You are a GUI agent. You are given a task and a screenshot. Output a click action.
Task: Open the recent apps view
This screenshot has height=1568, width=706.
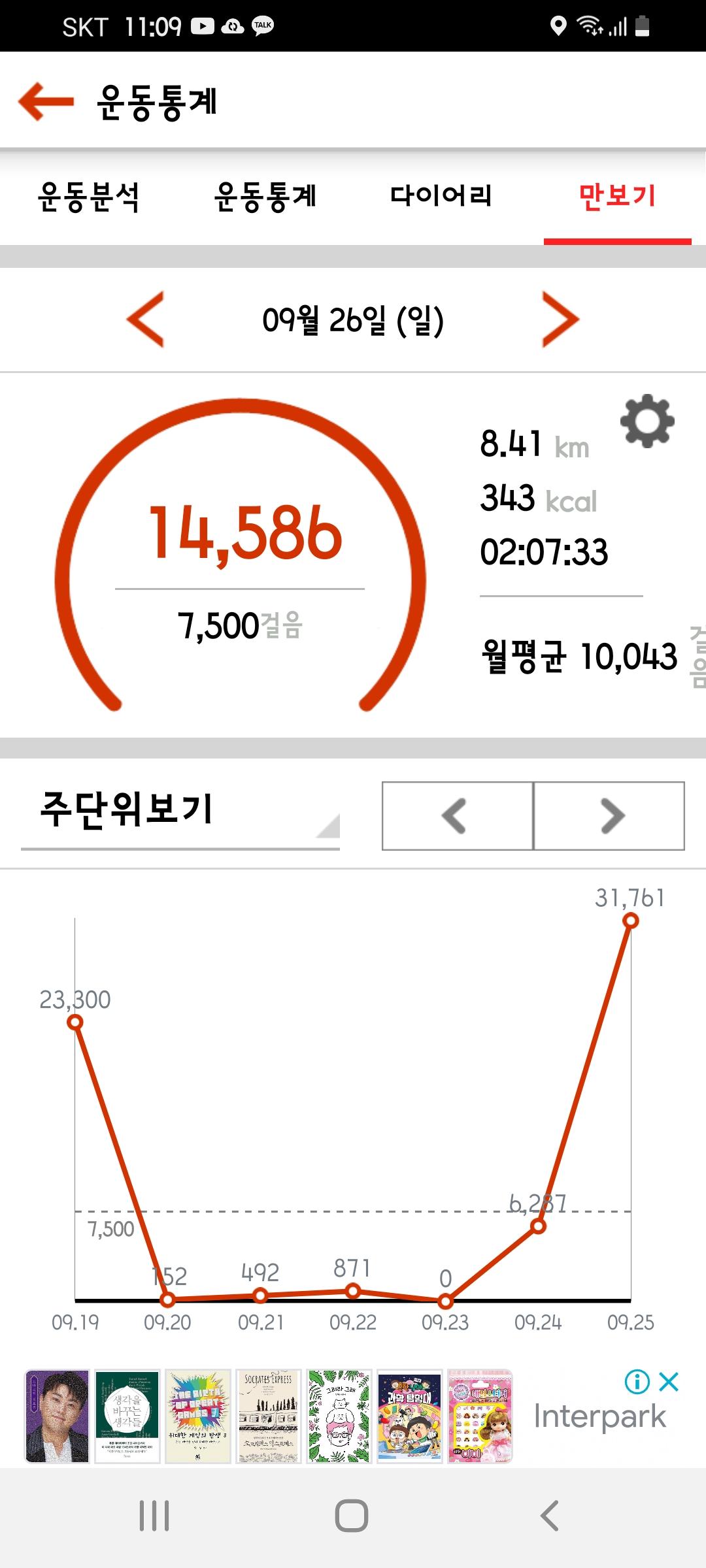tap(154, 1516)
